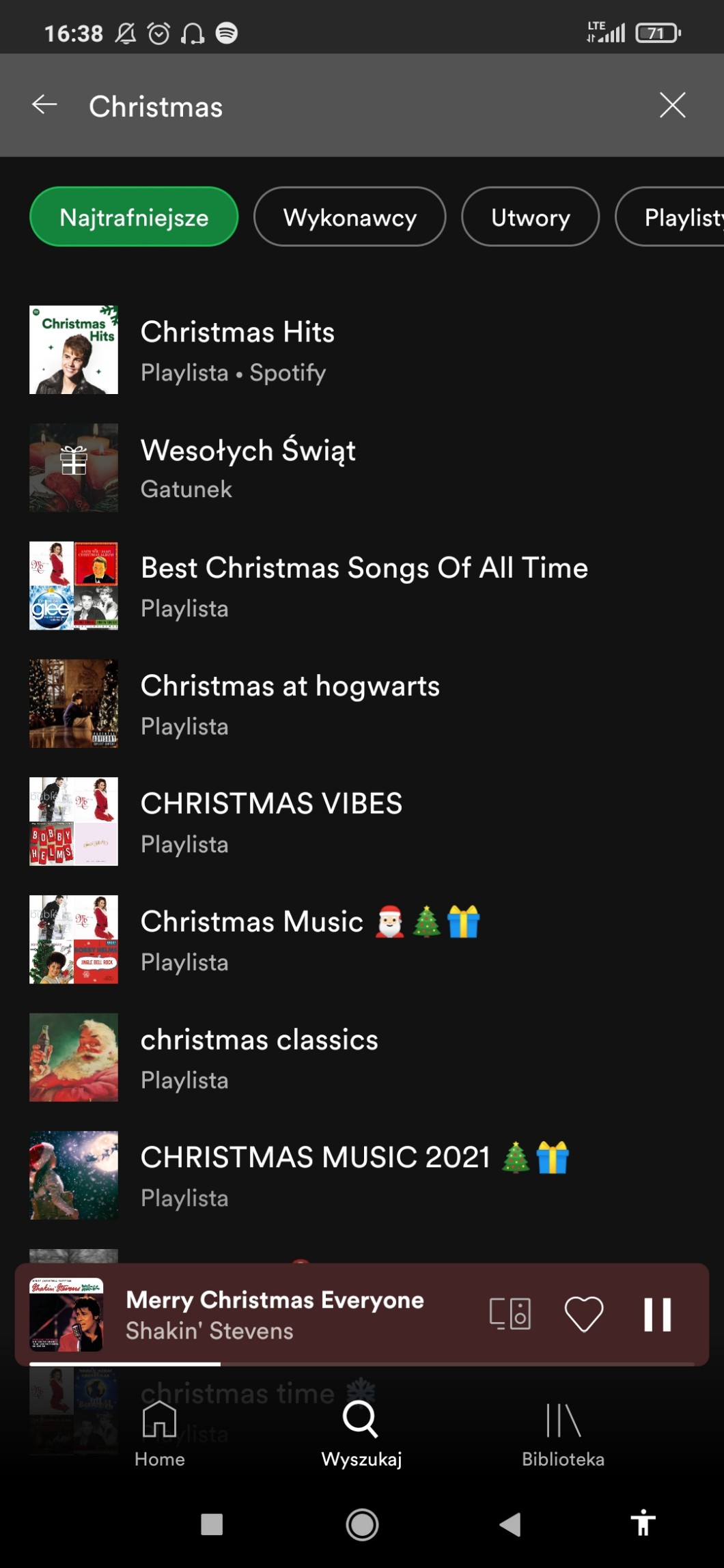The width and height of the screenshot is (724, 1568).
Task: Clear the Christmas search query
Action: pyautogui.click(x=672, y=105)
